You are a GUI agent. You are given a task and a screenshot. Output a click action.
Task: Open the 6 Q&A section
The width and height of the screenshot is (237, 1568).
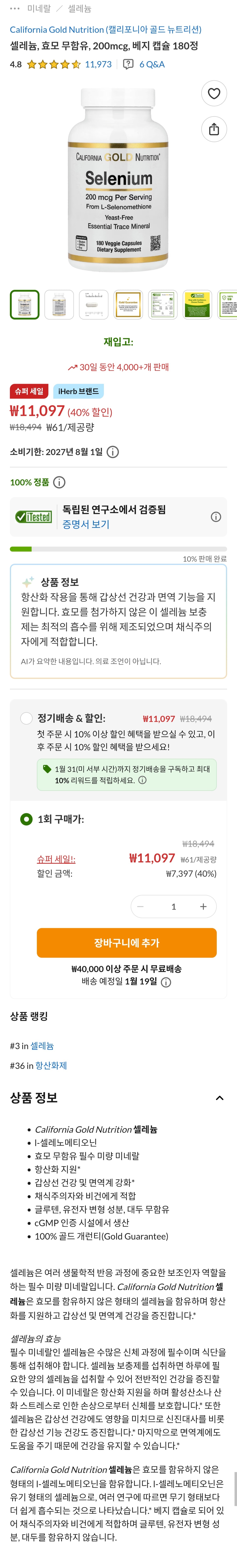click(151, 64)
